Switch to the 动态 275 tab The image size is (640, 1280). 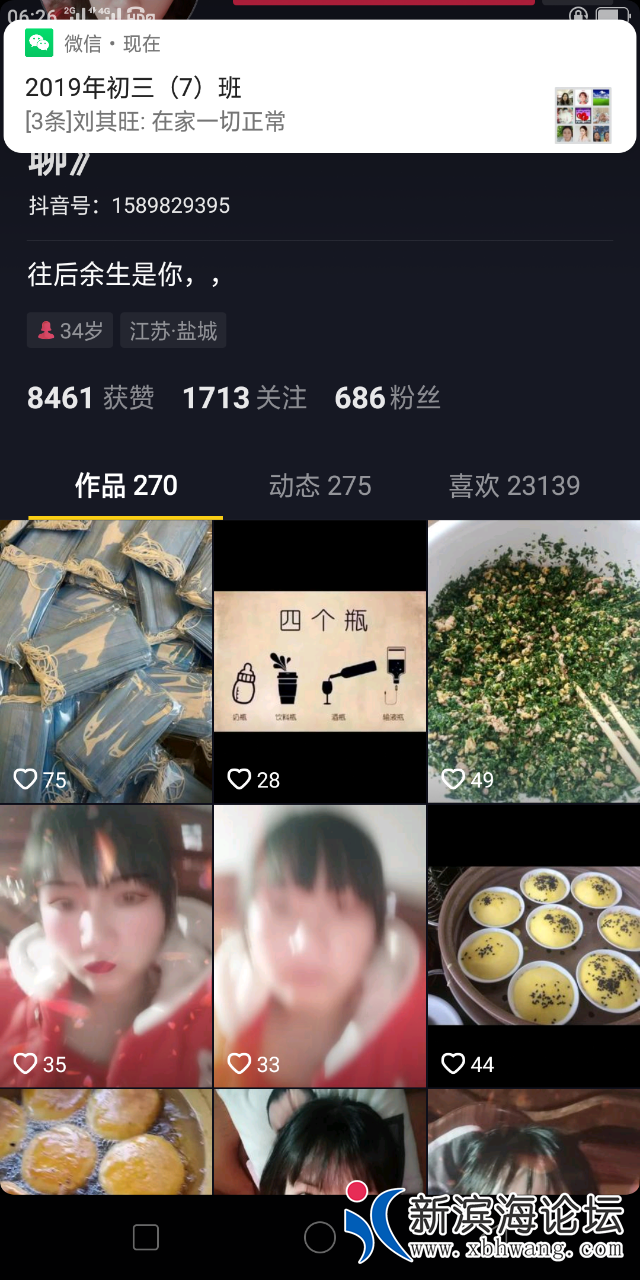click(x=320, y=487)
